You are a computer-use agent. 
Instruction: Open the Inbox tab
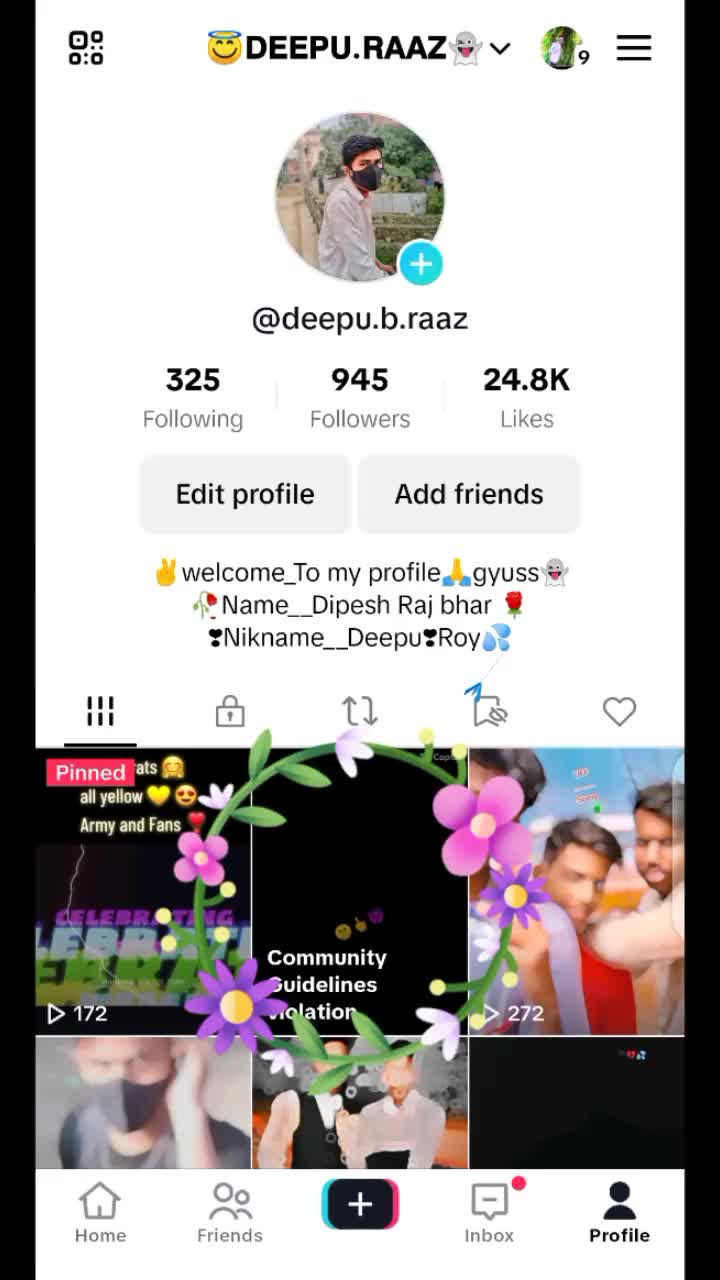pyautogui.click(x=489, y=1212)
